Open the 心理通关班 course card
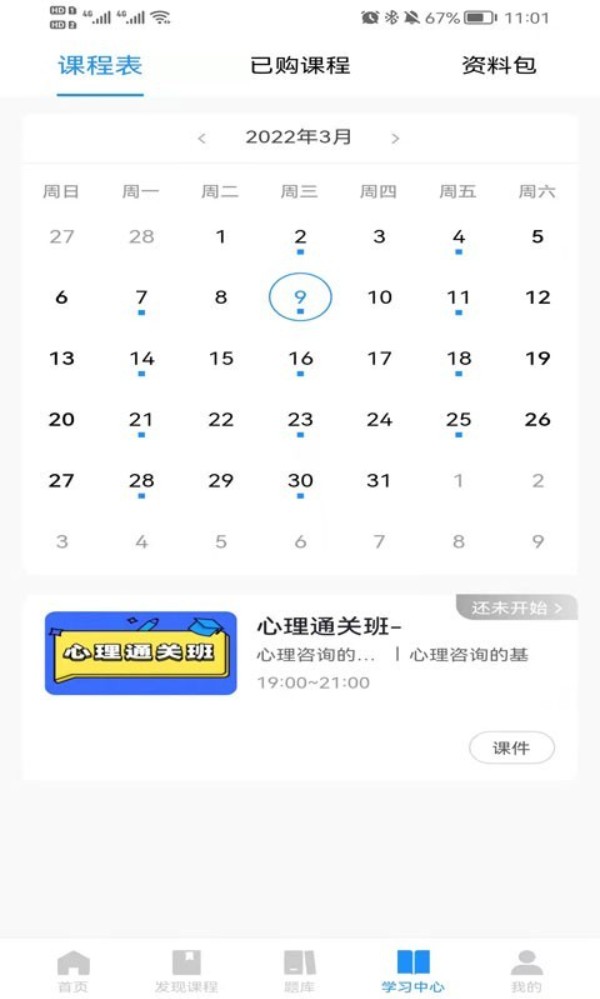This screenshot has width=600, height=999. tap(300, 687)
